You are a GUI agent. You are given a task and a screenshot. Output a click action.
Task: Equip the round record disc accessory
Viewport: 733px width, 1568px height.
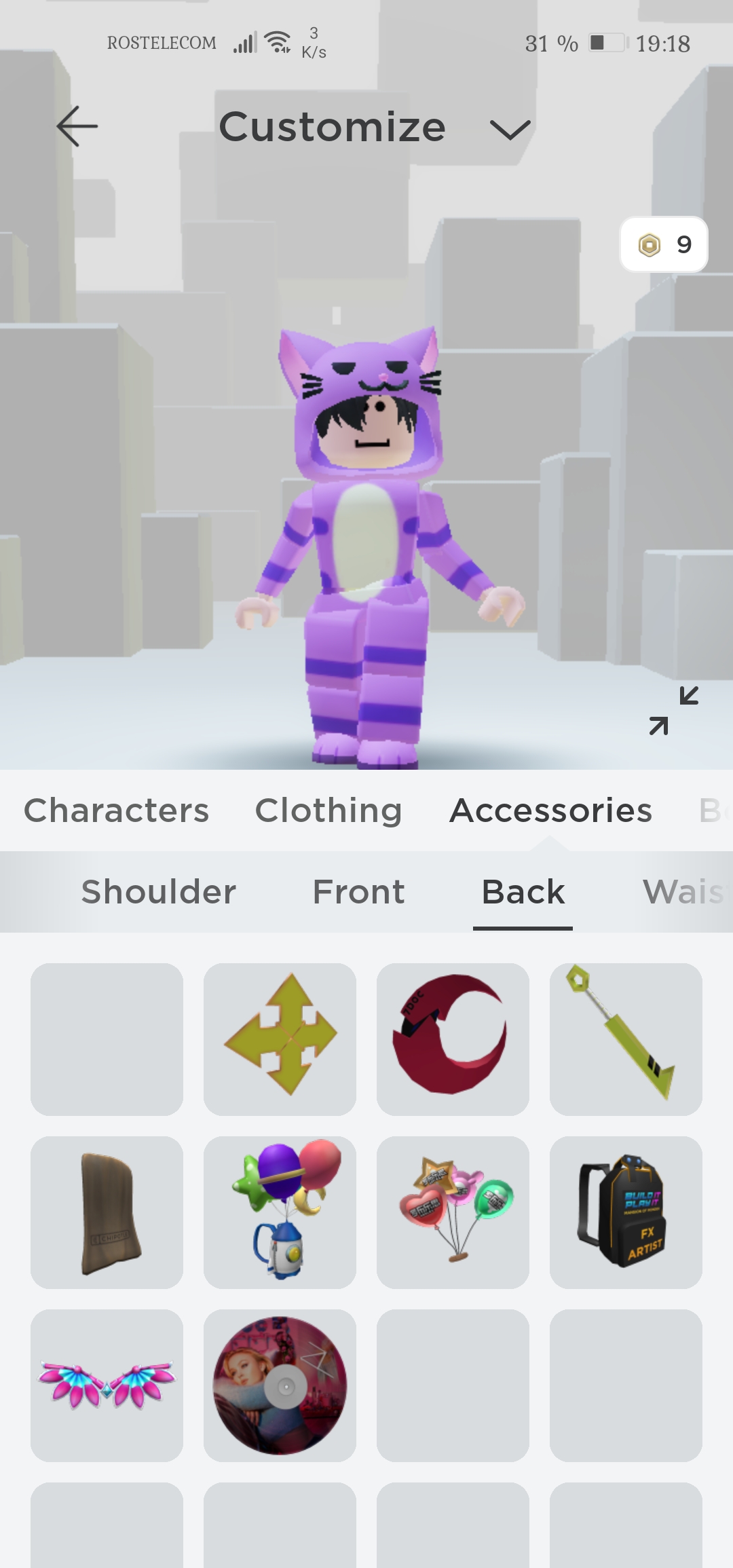[280, 1385]
